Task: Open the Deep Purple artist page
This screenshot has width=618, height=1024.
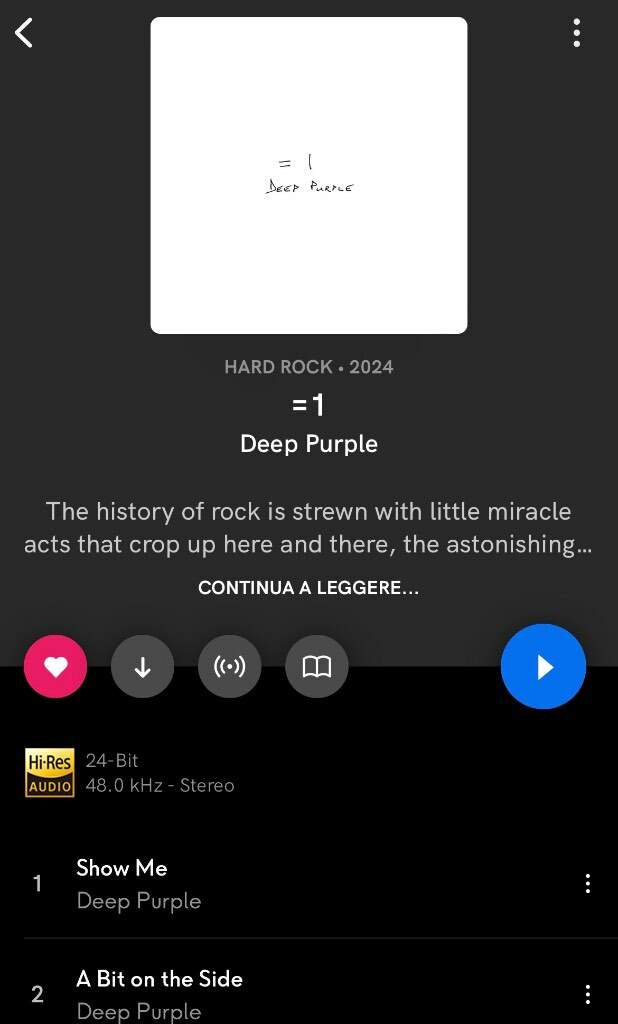Action: [x=308, y=444]
